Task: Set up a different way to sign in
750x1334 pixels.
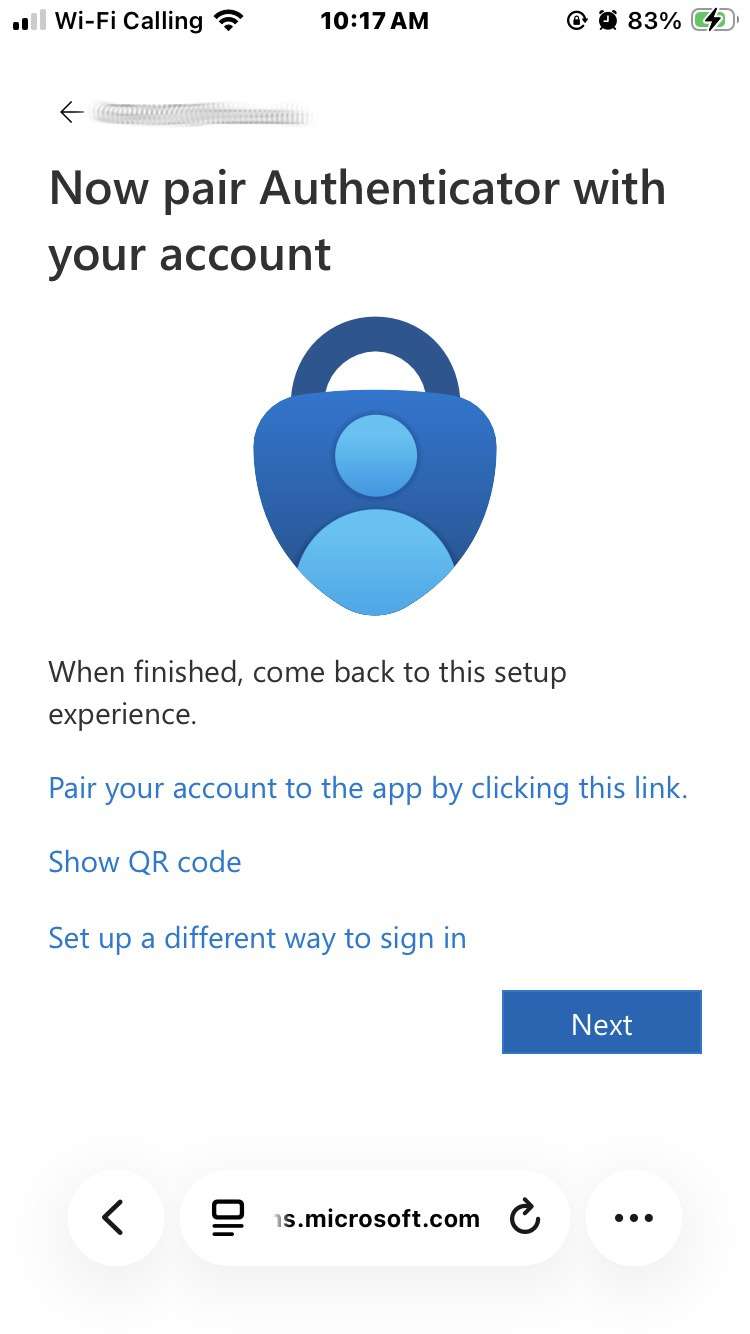Action: point(257,938)
